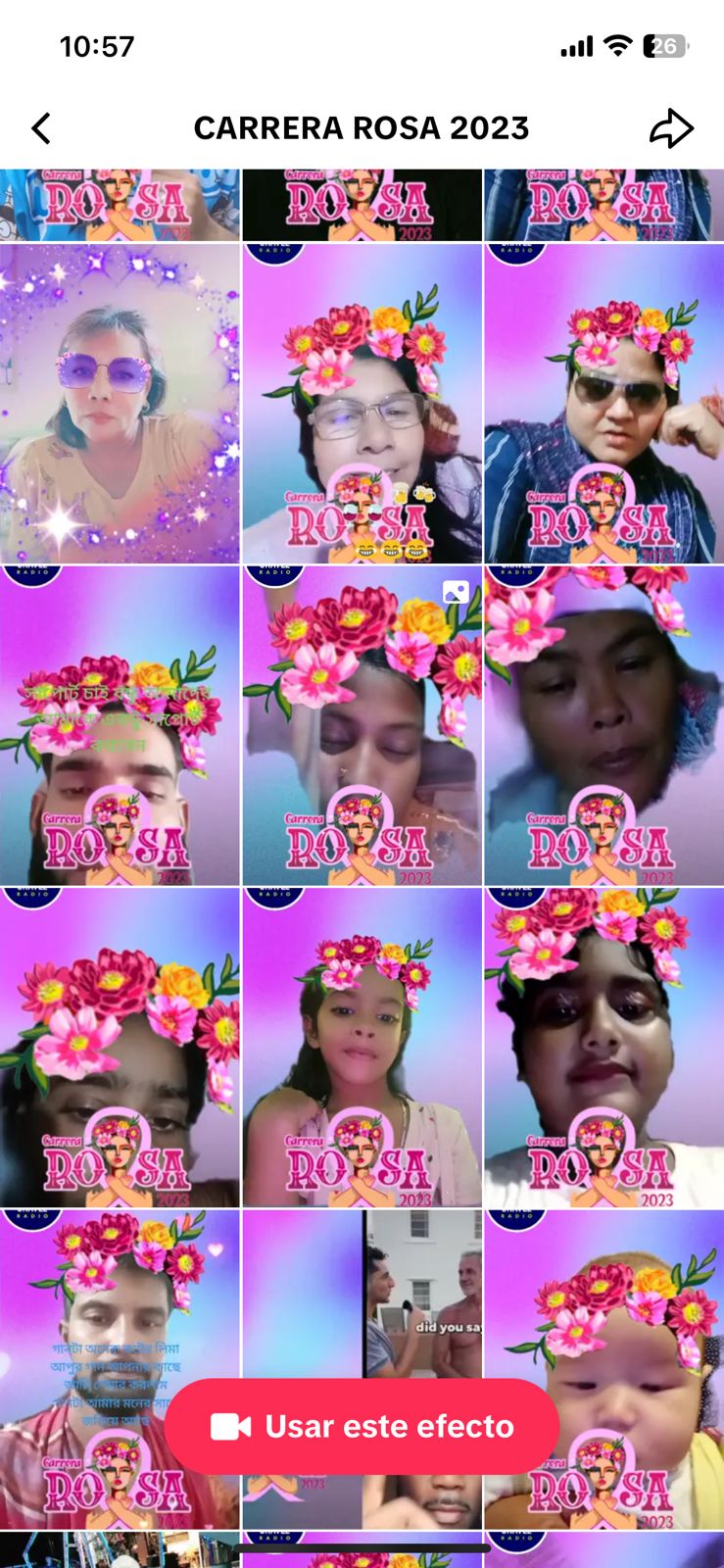Play the video of man in dark sunglasses
The width and height of the screenshot is (724, 1568).
pos(603,403)
